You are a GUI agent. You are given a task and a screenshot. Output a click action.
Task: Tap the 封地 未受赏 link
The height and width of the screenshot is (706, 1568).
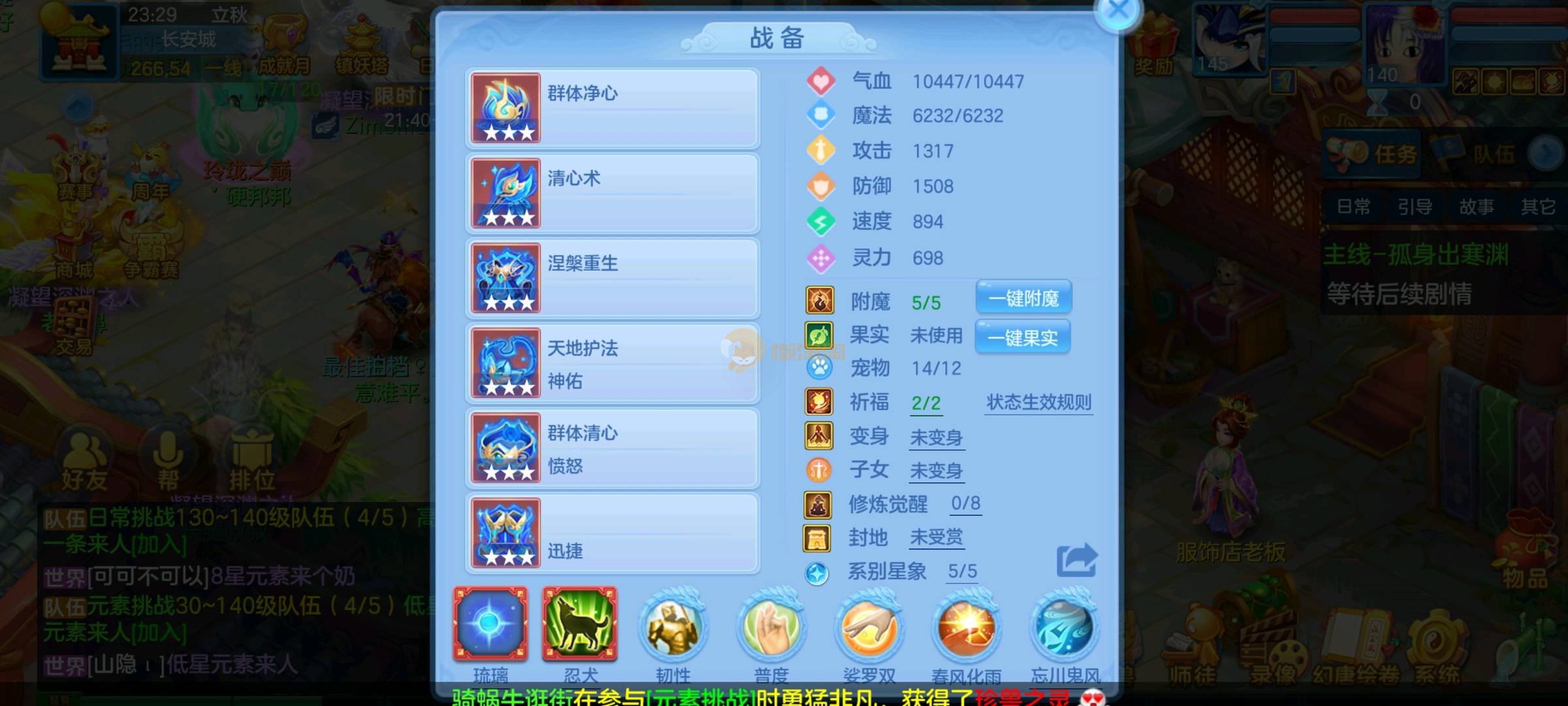(936, 537)
